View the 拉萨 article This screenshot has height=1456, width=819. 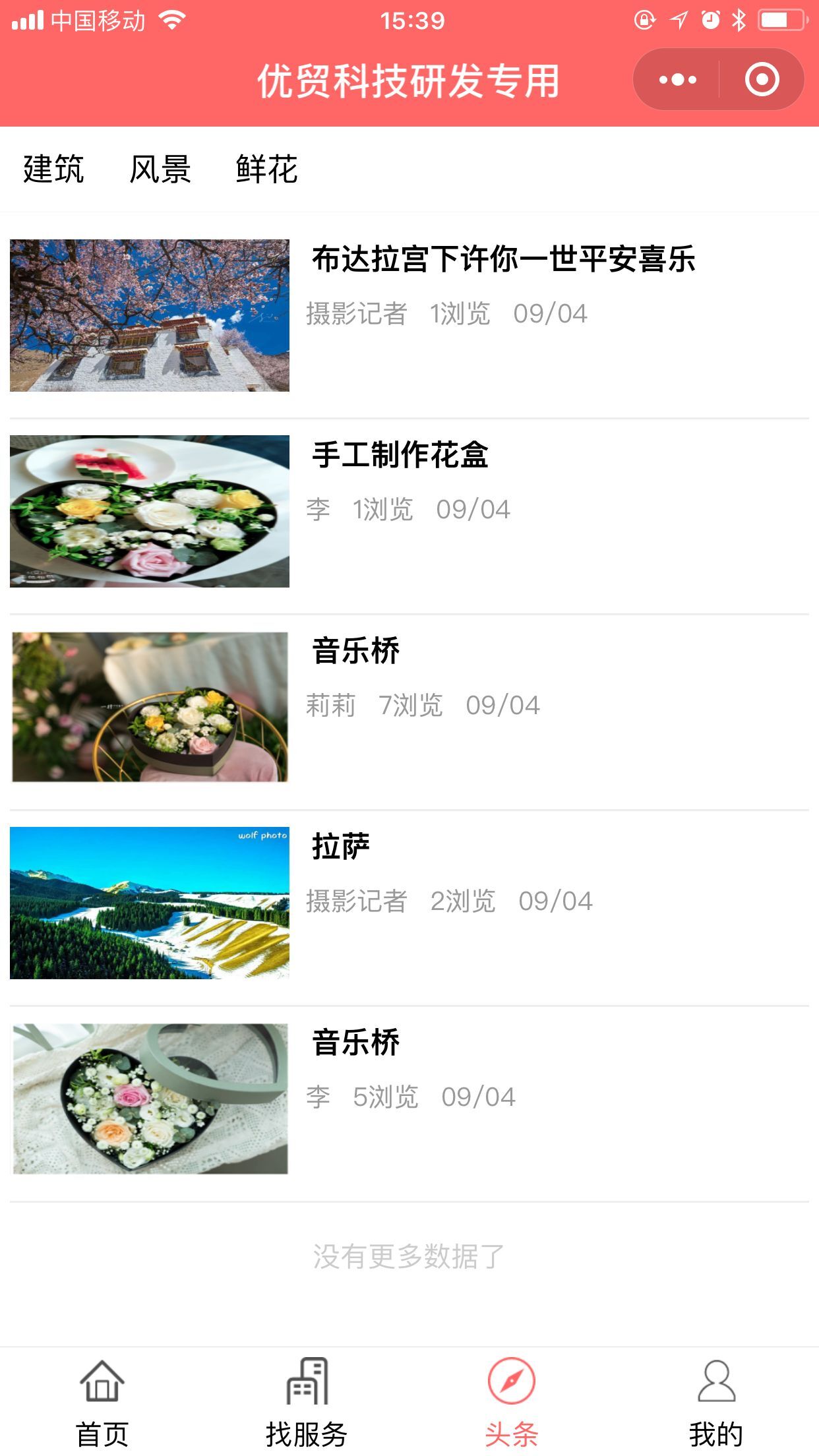click(x=341, y=846)
